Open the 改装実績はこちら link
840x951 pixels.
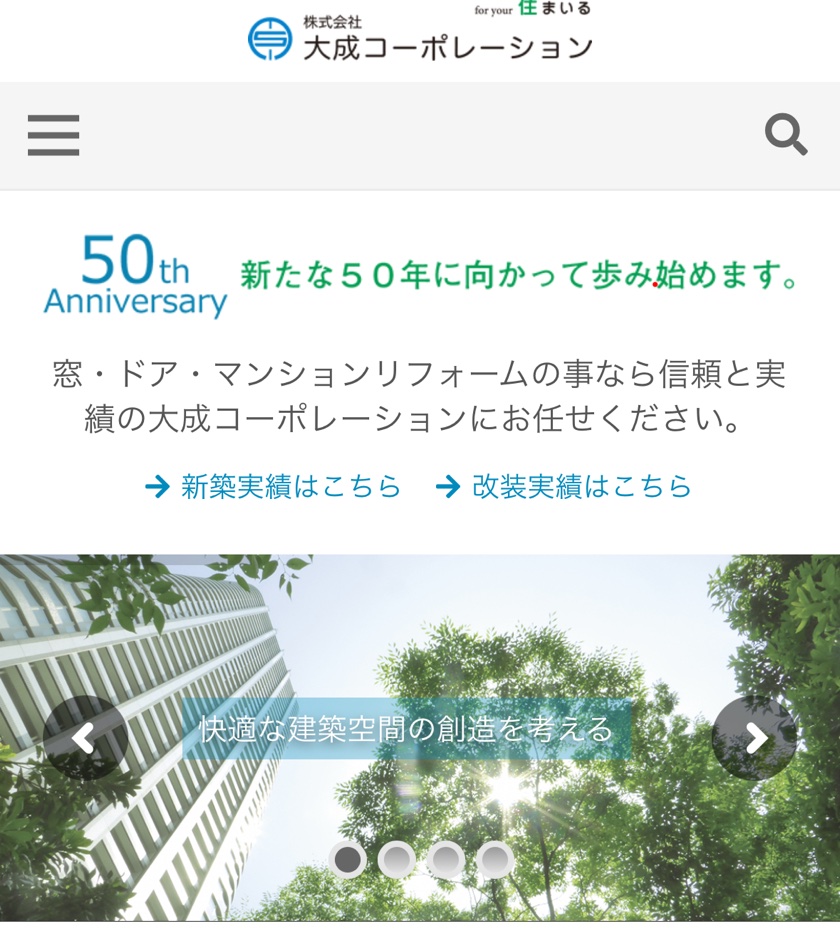click(x=564, y=487)
